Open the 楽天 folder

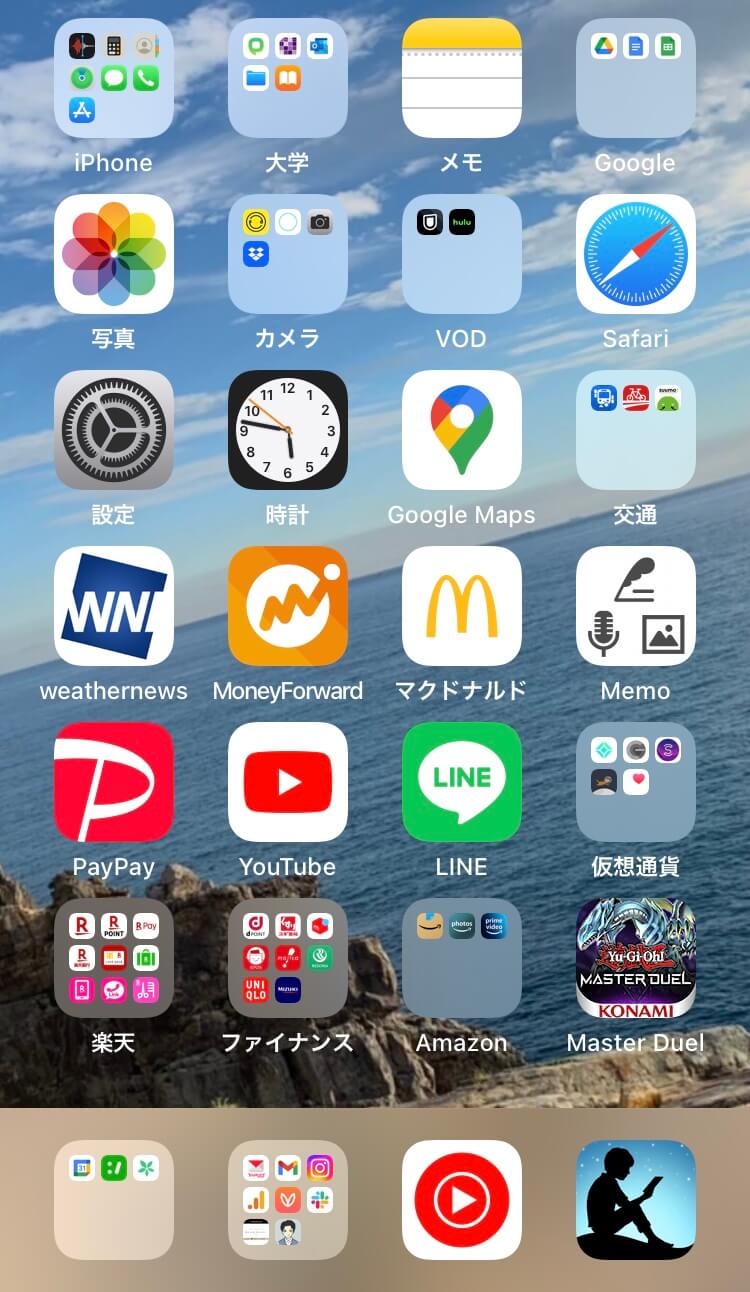point(114,958)
